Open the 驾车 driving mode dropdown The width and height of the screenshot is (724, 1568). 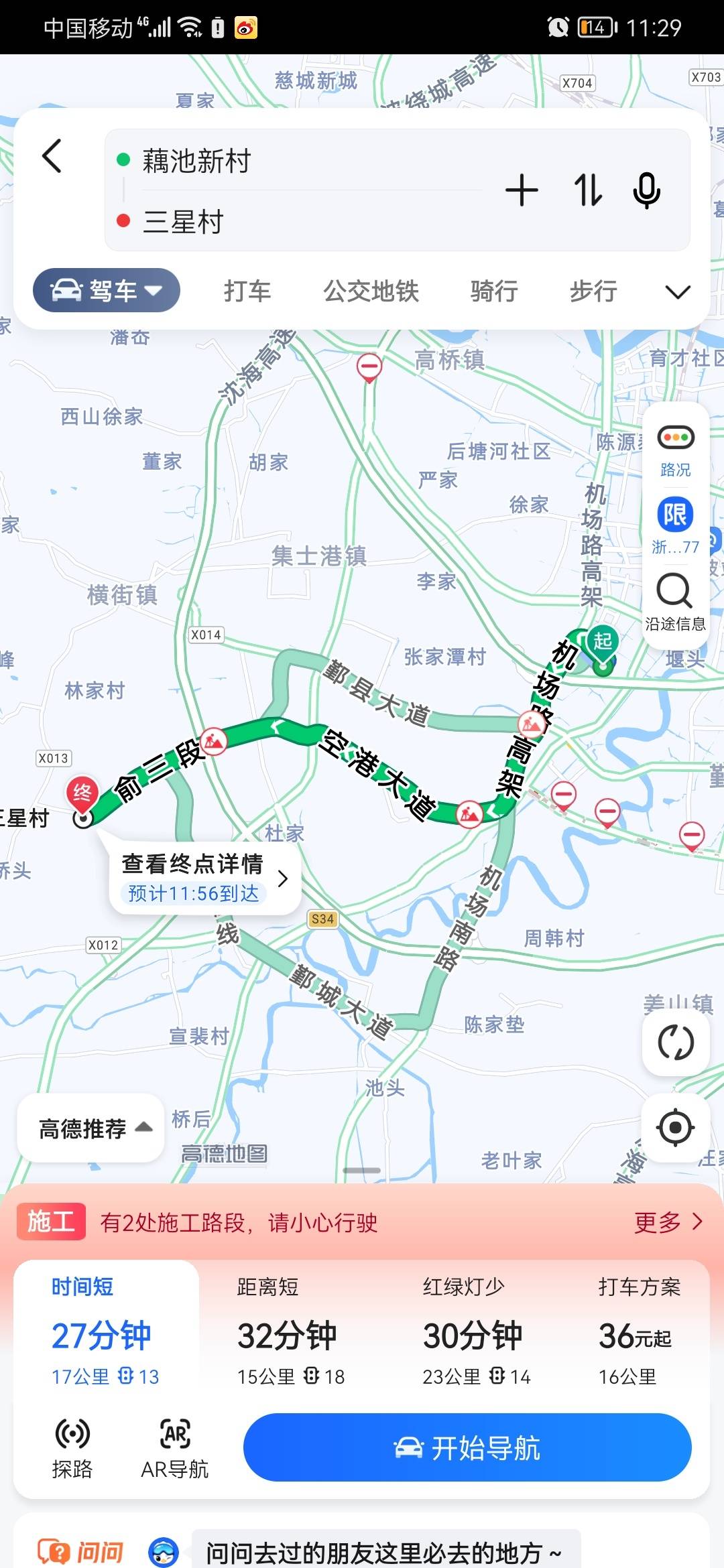tap(107, 291)
